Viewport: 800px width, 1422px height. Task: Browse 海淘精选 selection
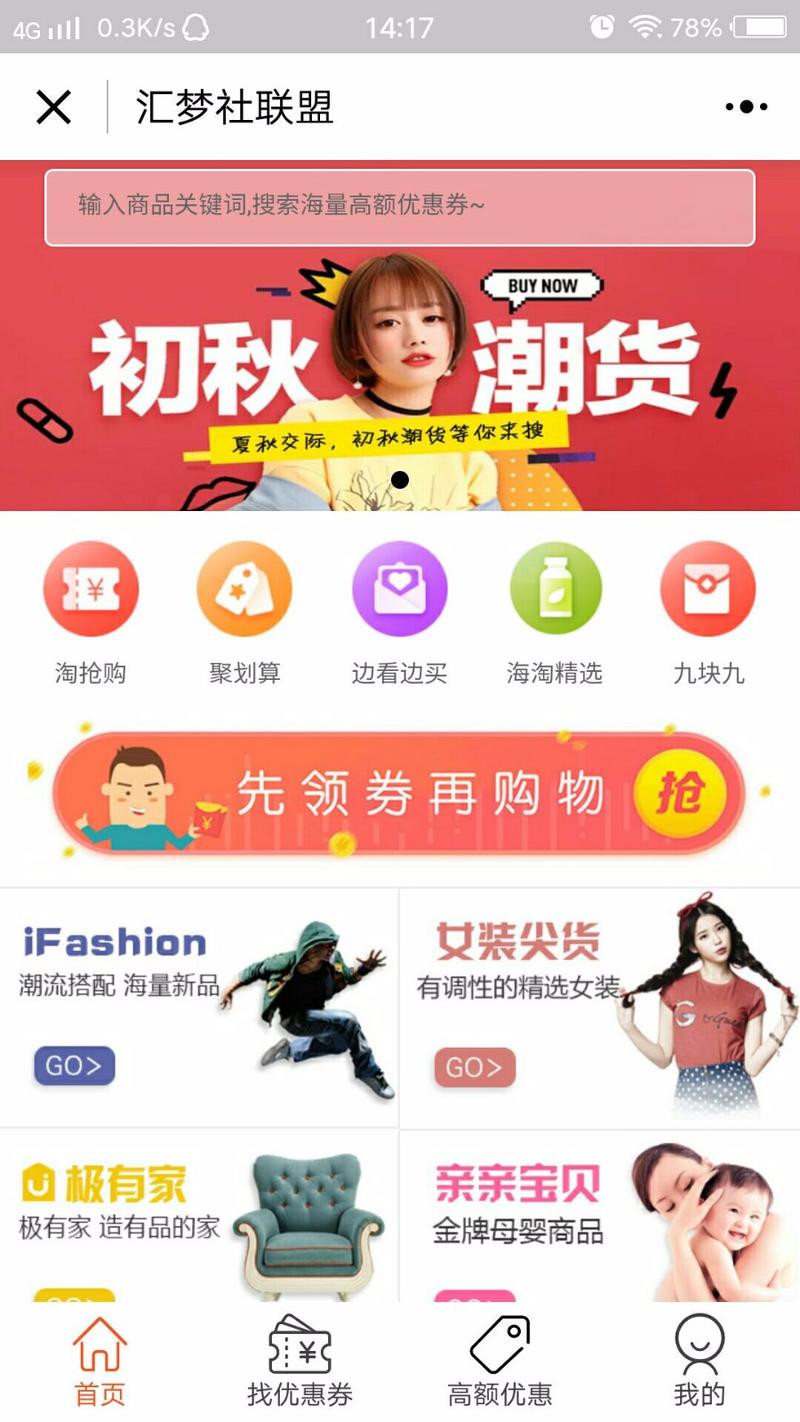point(555,612)
